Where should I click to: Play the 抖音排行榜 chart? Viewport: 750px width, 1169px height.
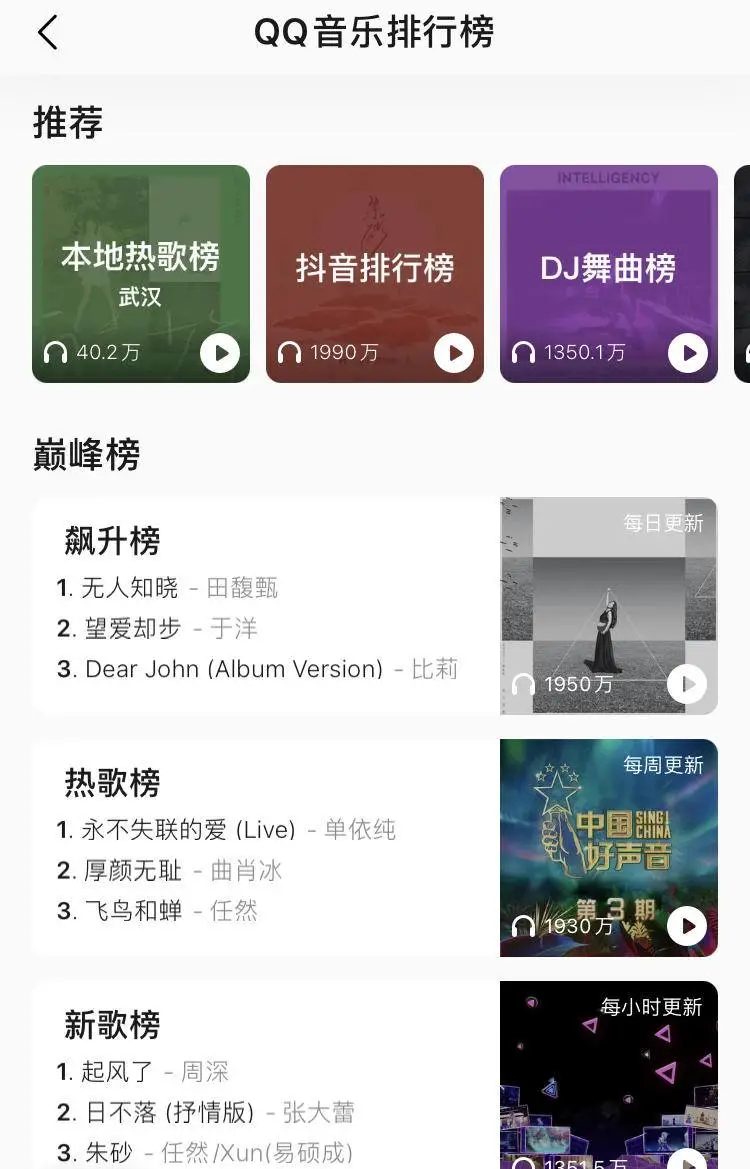pos(454,353)
